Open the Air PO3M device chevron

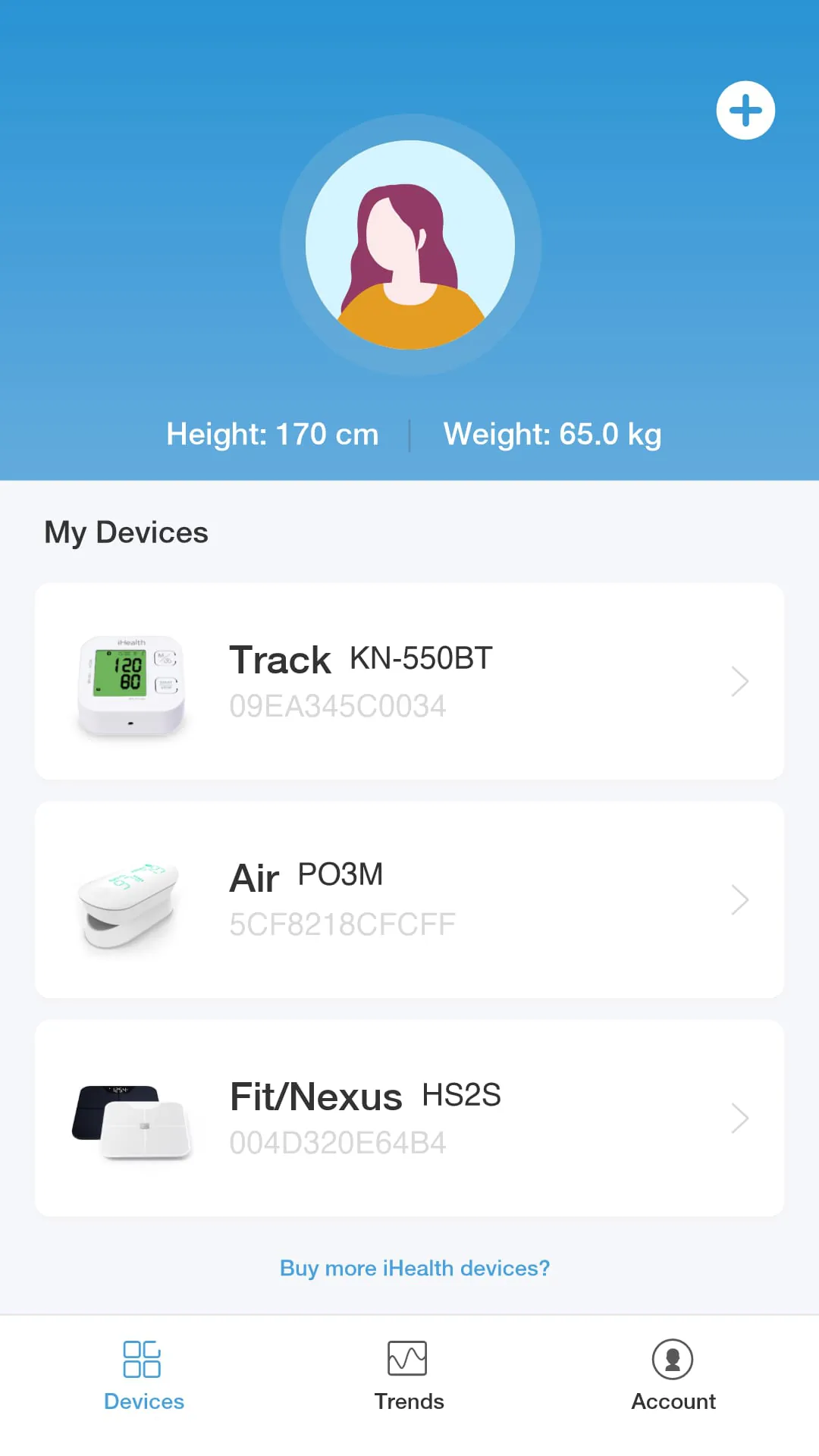(x=739, y=900)
